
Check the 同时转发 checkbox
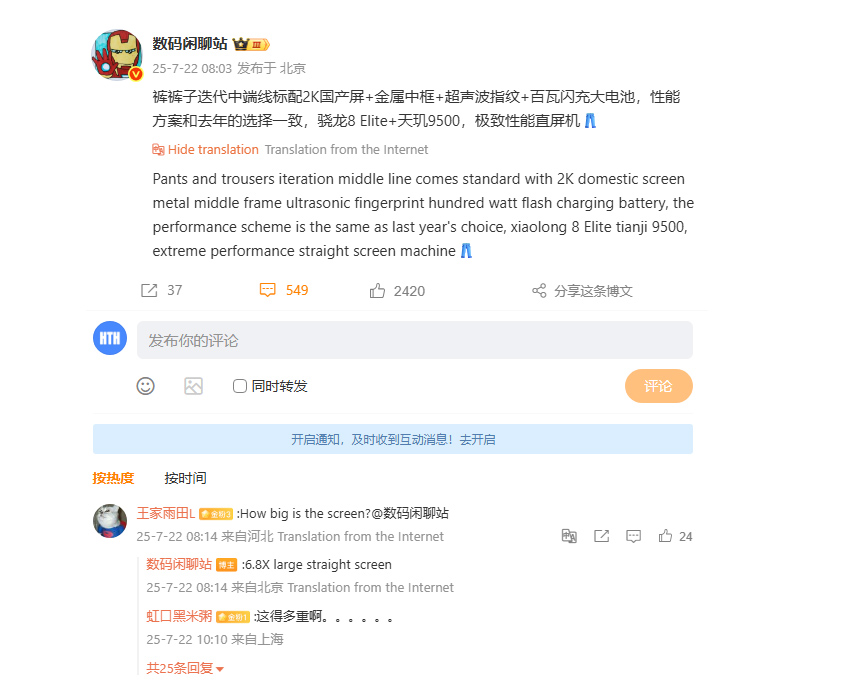pos(240,386)
